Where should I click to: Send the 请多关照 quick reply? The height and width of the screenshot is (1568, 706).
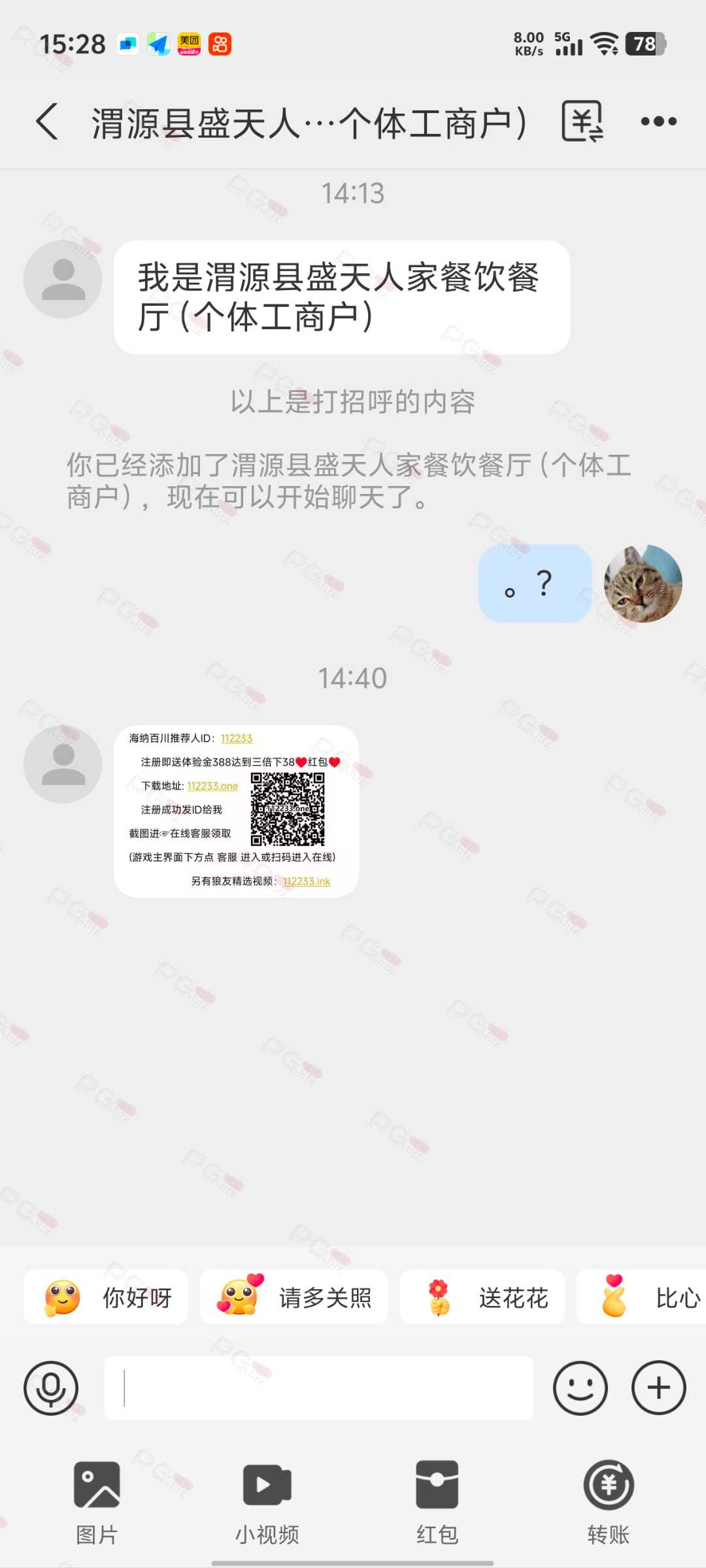[x=294, y=1298]
